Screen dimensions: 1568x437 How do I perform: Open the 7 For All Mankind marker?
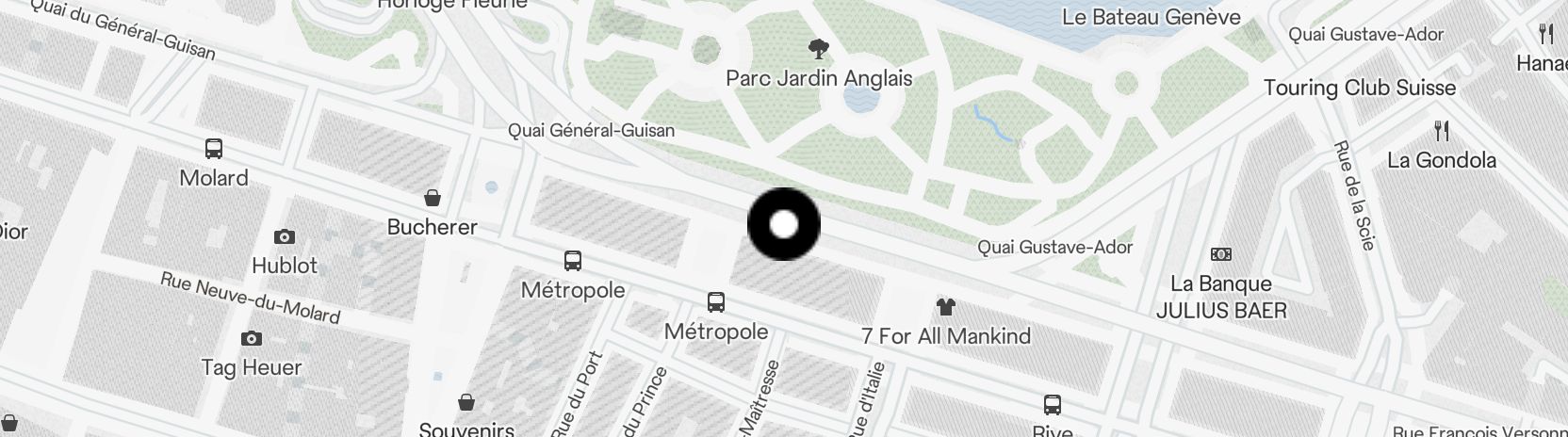click(x=946, y=307)
